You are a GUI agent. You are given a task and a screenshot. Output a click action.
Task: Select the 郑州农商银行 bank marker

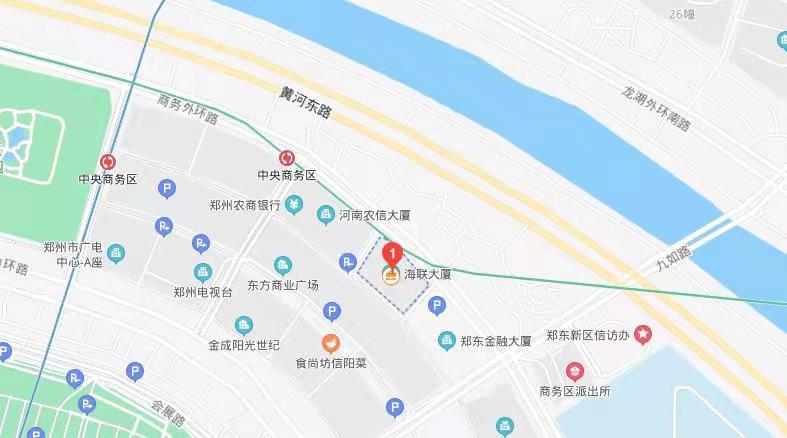294,205
